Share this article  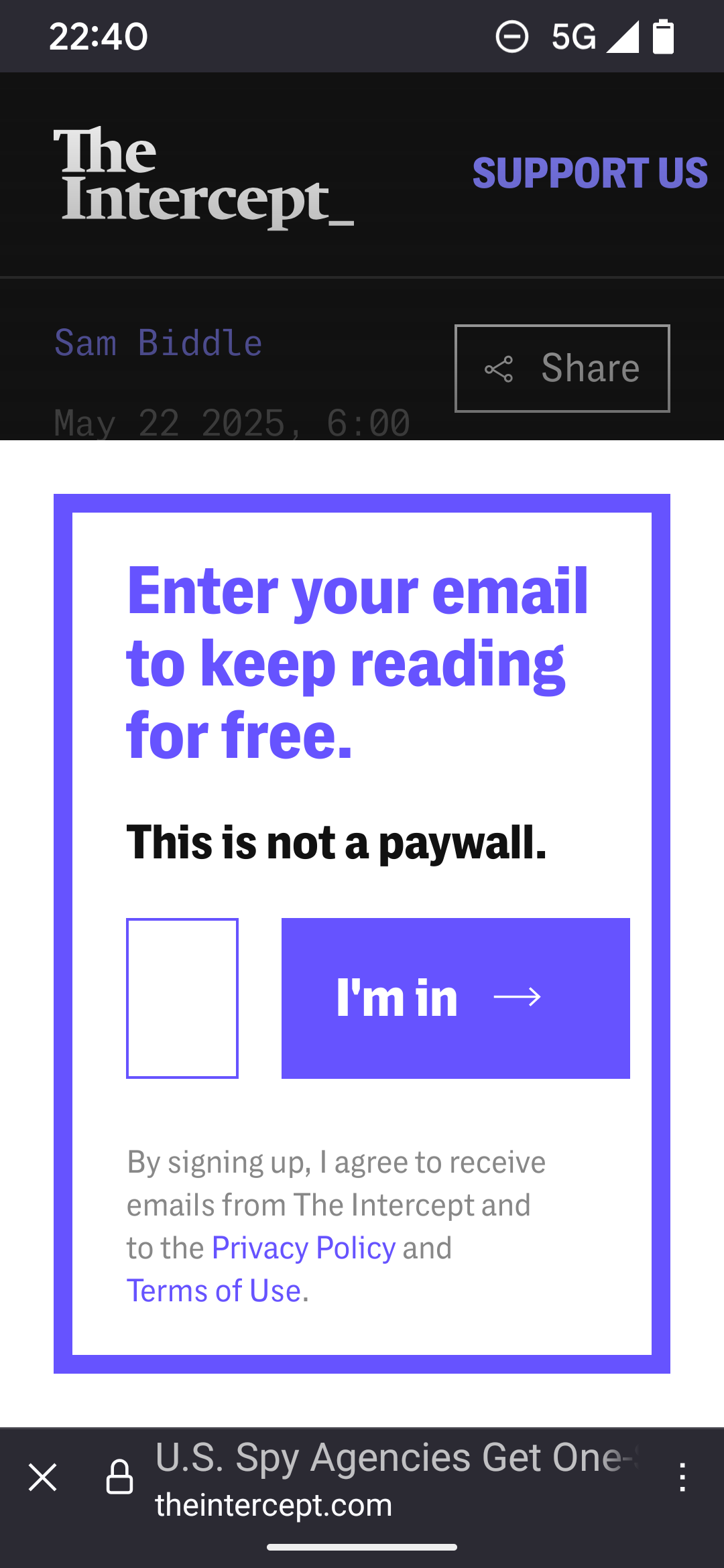click(x=562, y=369)
